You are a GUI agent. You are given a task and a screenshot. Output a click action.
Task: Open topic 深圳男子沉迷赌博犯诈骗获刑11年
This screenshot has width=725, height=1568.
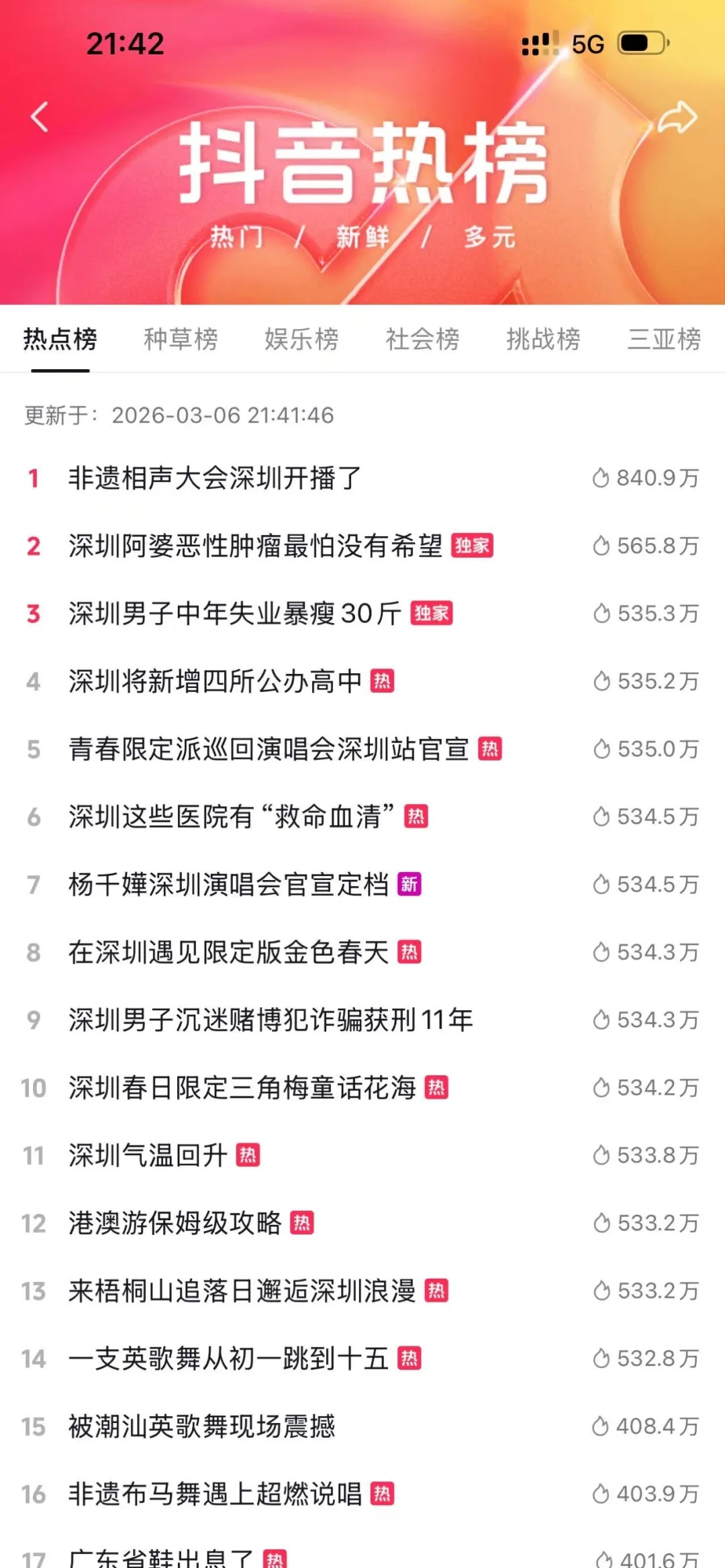point(271,1021)
